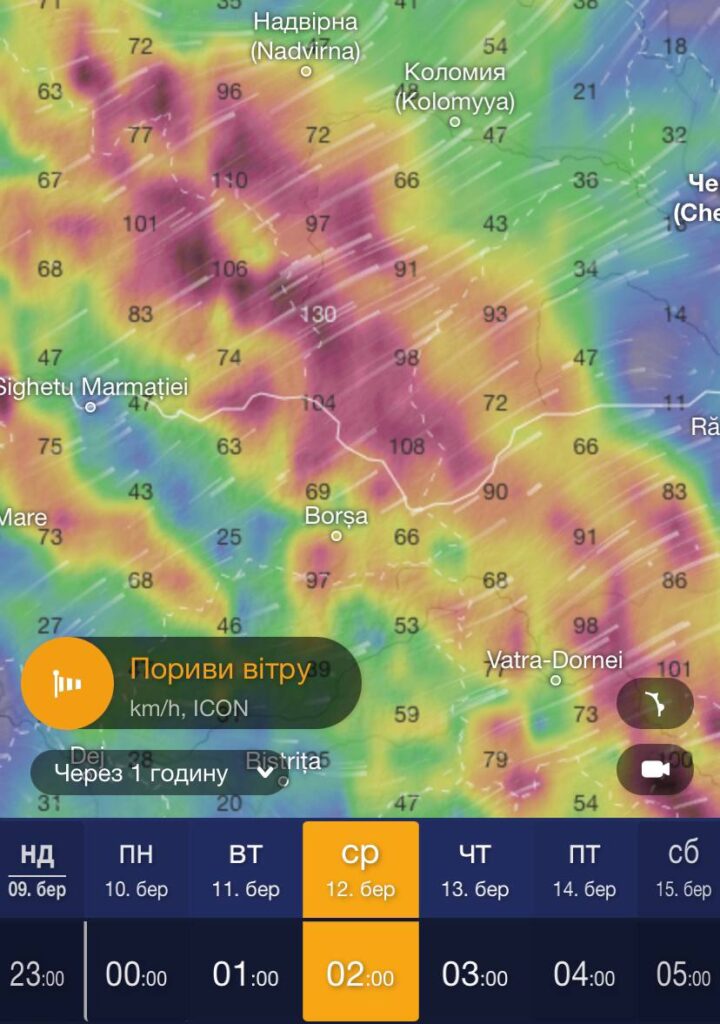
Task: Select Wednesday 12 бер day
Action: [360, 869]
